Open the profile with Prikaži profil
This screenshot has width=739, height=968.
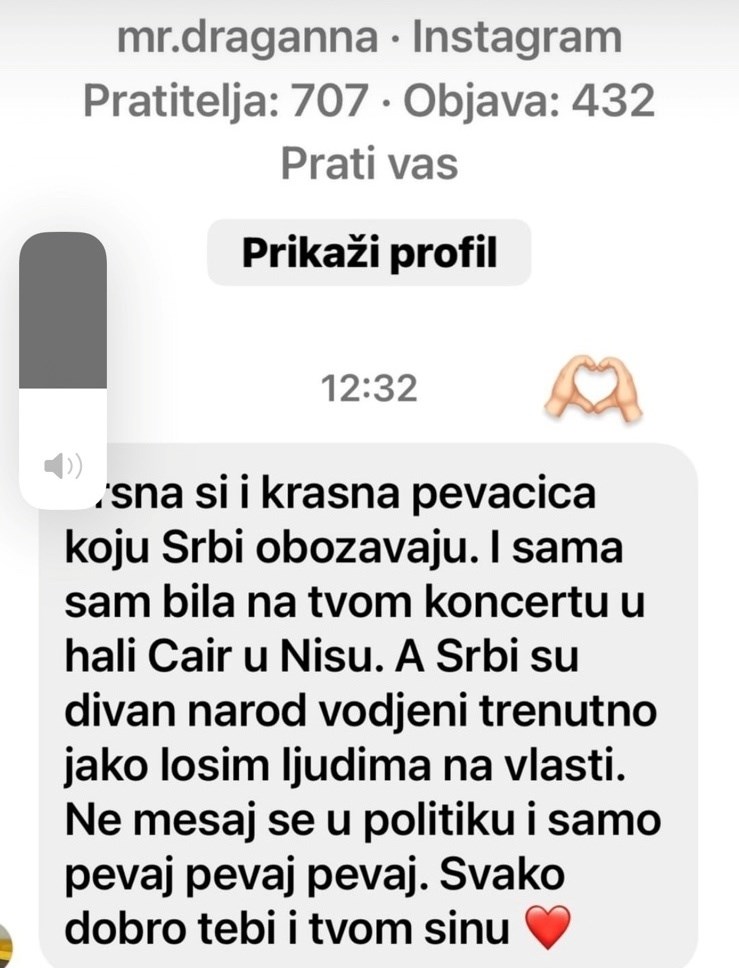pos(369,253)
